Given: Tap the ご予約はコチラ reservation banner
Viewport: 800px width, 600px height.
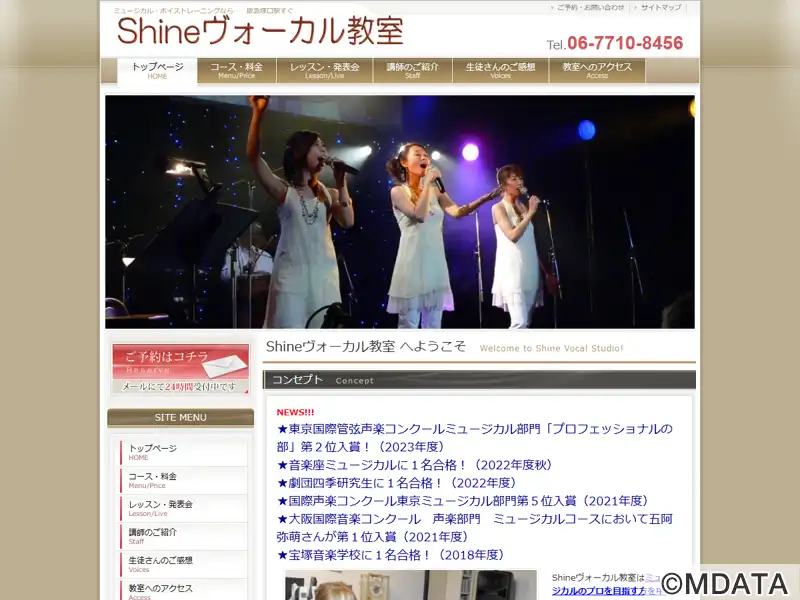Looking at the screenshot, I should point(180,368).
